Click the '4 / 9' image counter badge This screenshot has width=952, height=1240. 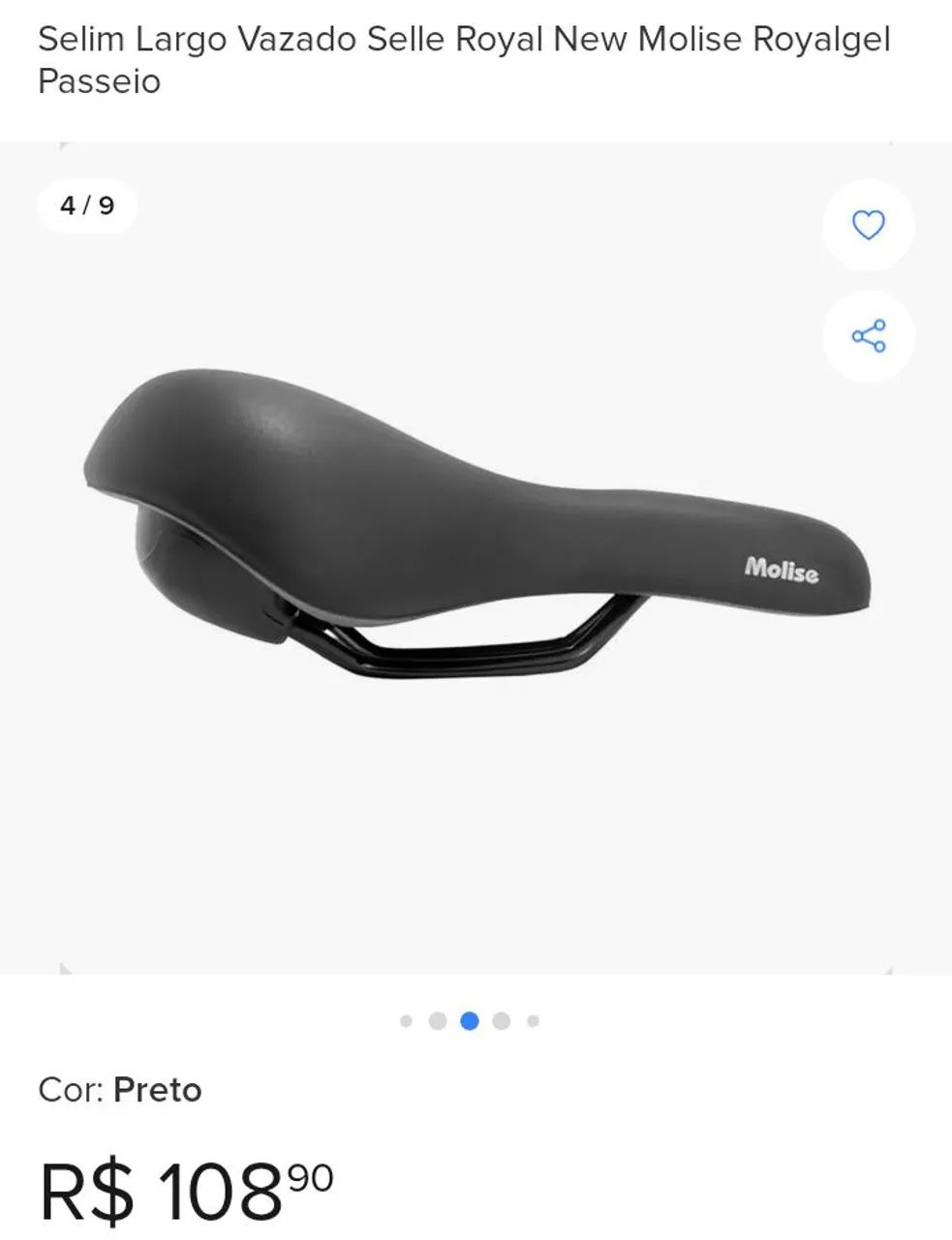tap(86, 205)
